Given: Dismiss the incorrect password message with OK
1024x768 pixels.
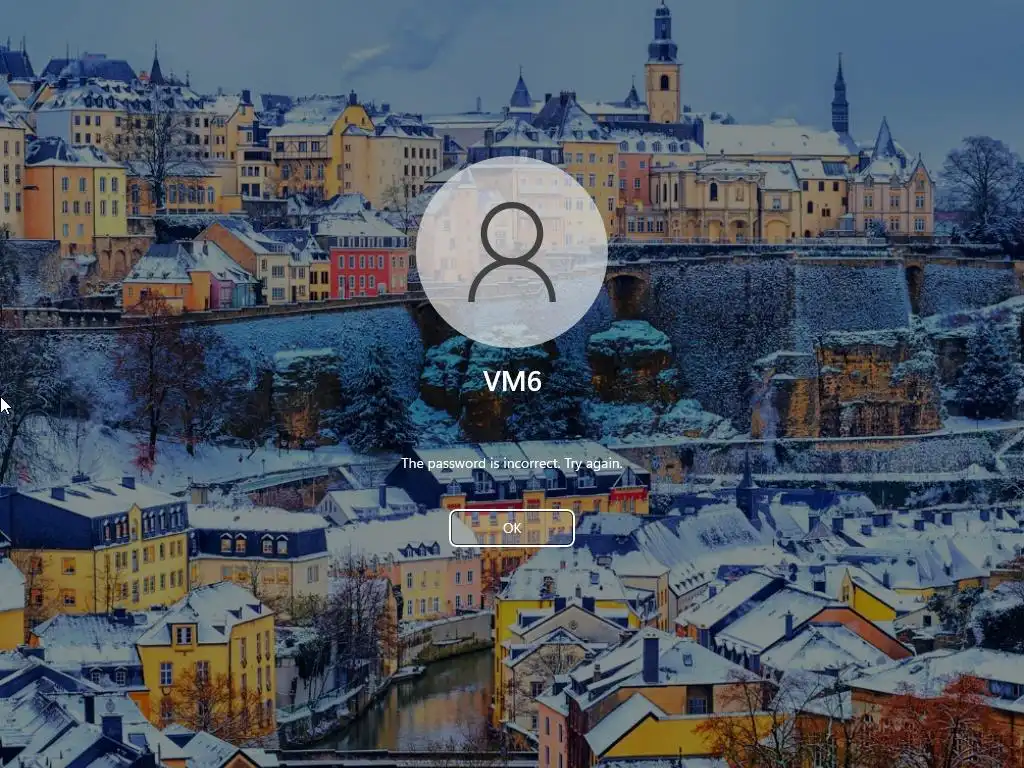Looking at the screenshot, I should [511, 528].
